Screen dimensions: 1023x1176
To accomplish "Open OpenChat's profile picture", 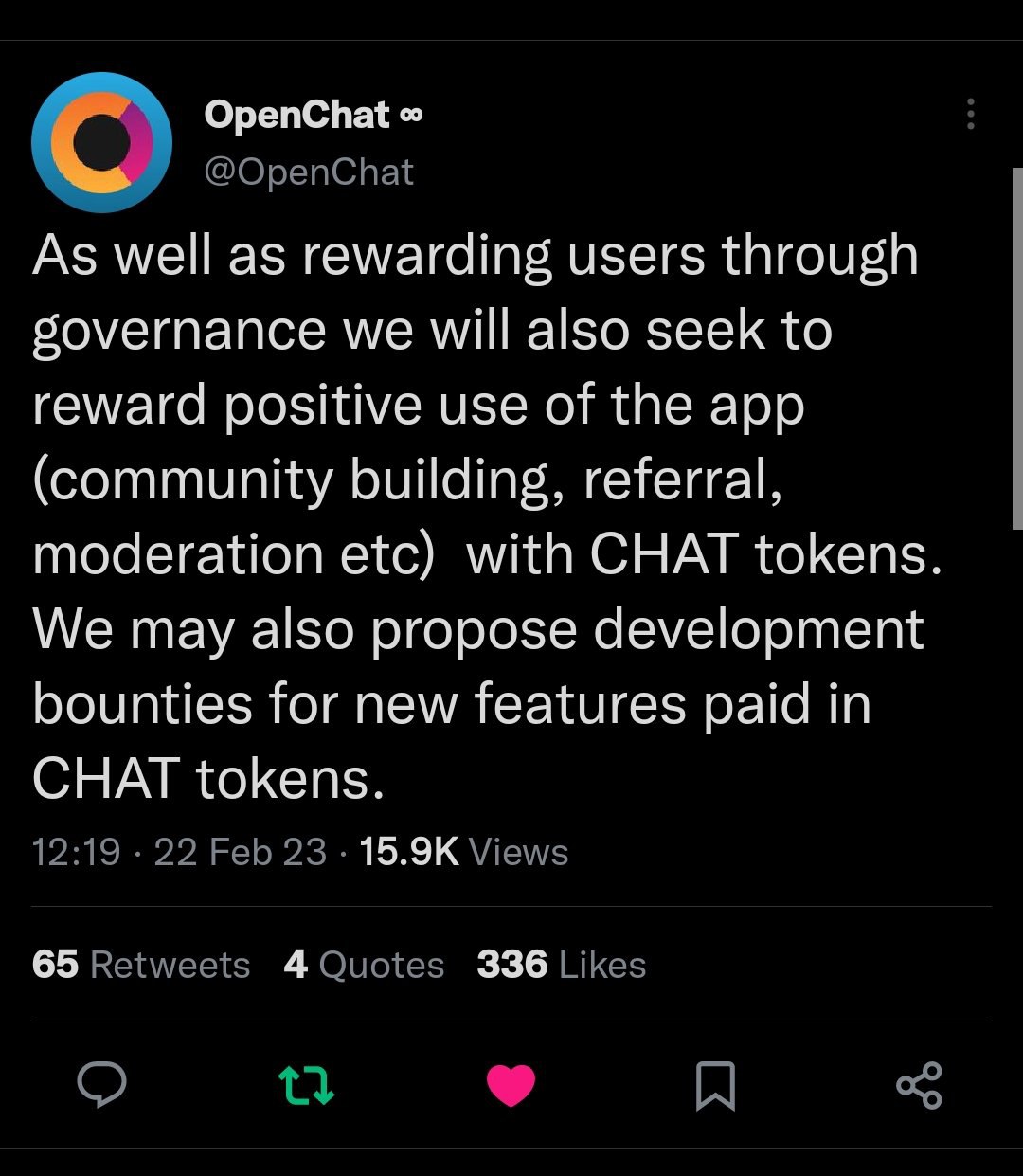I will point(101,142).
